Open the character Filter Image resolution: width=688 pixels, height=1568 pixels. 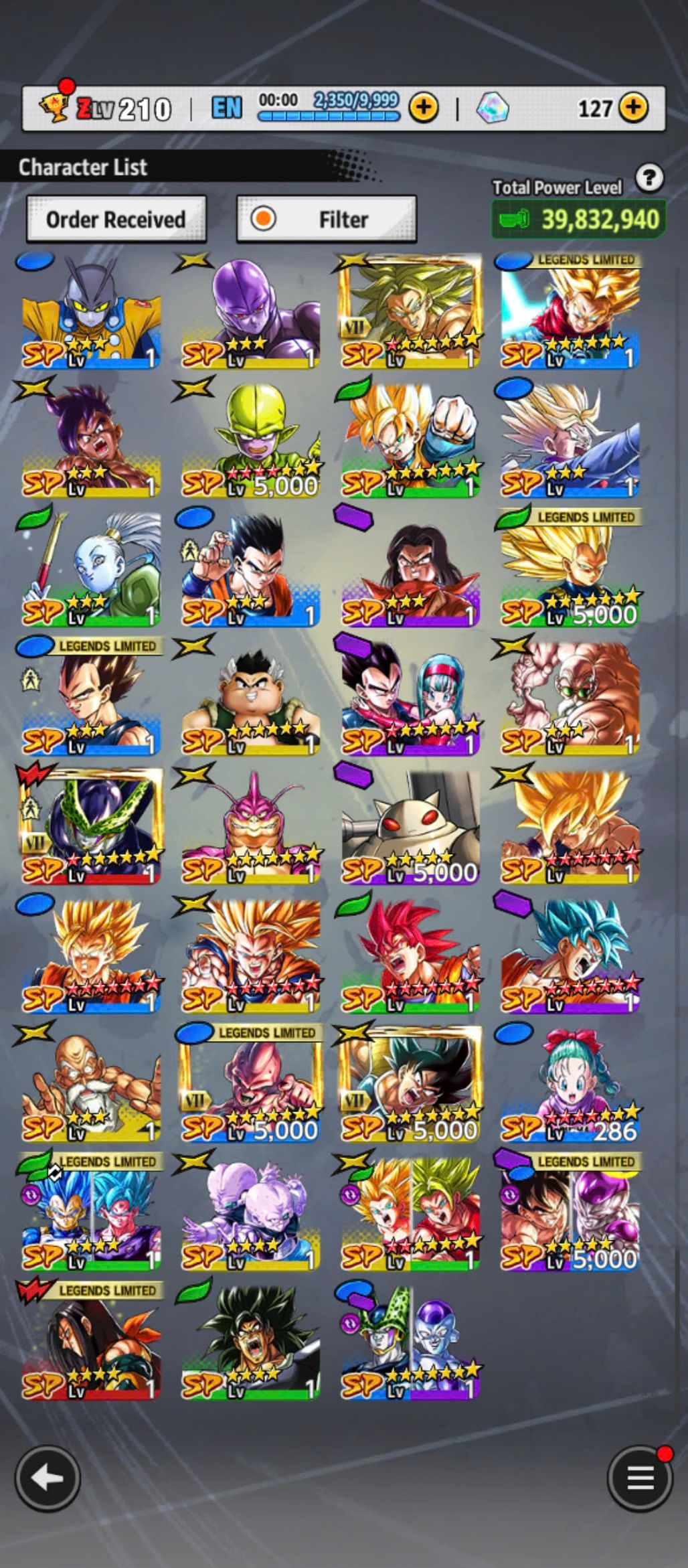[x=327, y=220]
